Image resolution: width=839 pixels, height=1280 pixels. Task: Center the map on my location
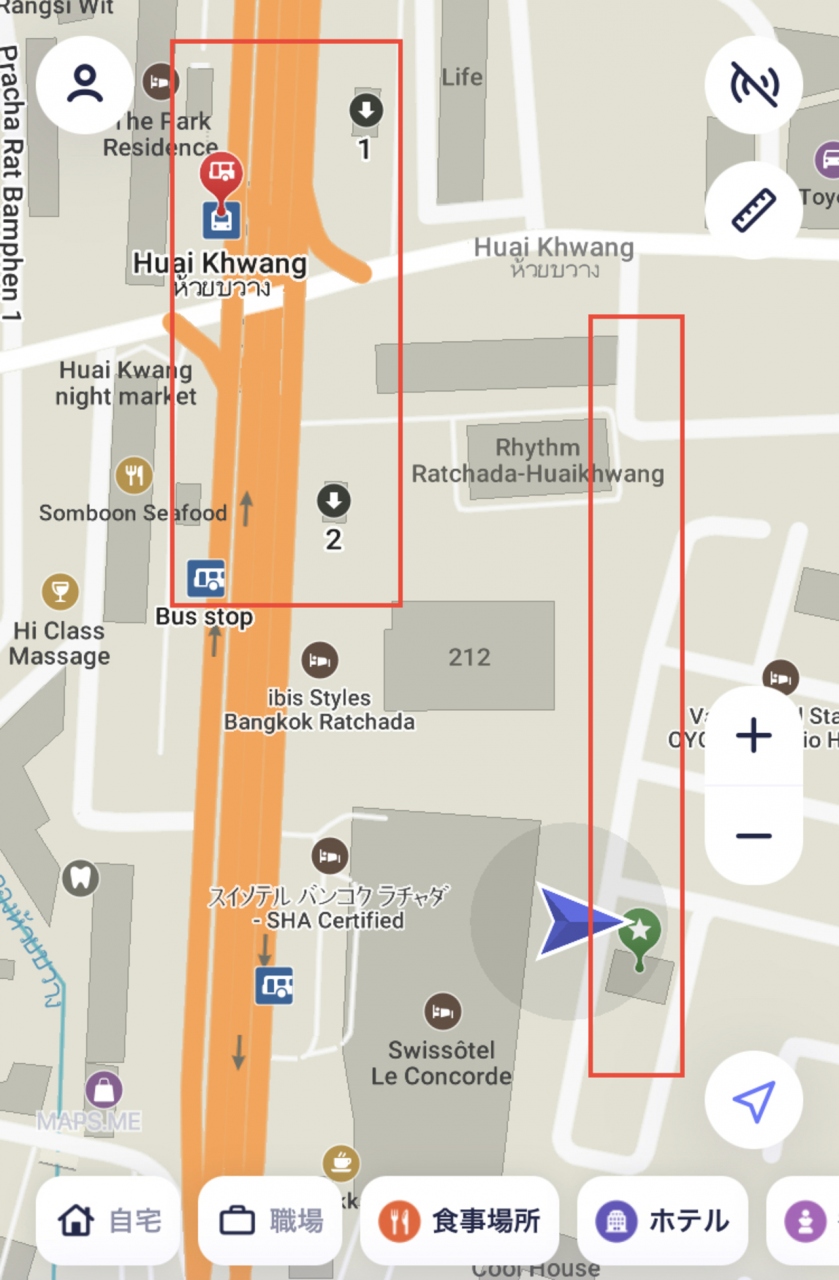click(753, 1100)
